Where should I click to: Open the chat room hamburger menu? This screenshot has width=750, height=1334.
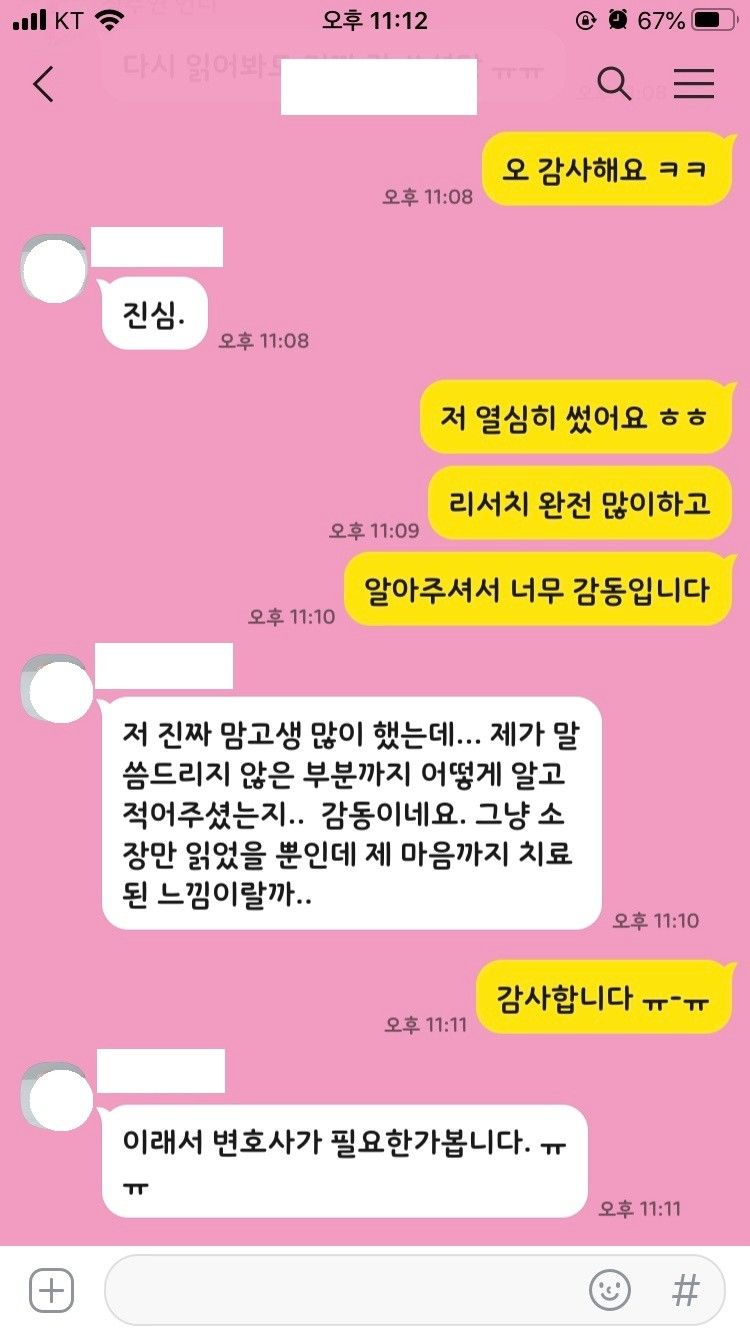click(x=693, y=85)
